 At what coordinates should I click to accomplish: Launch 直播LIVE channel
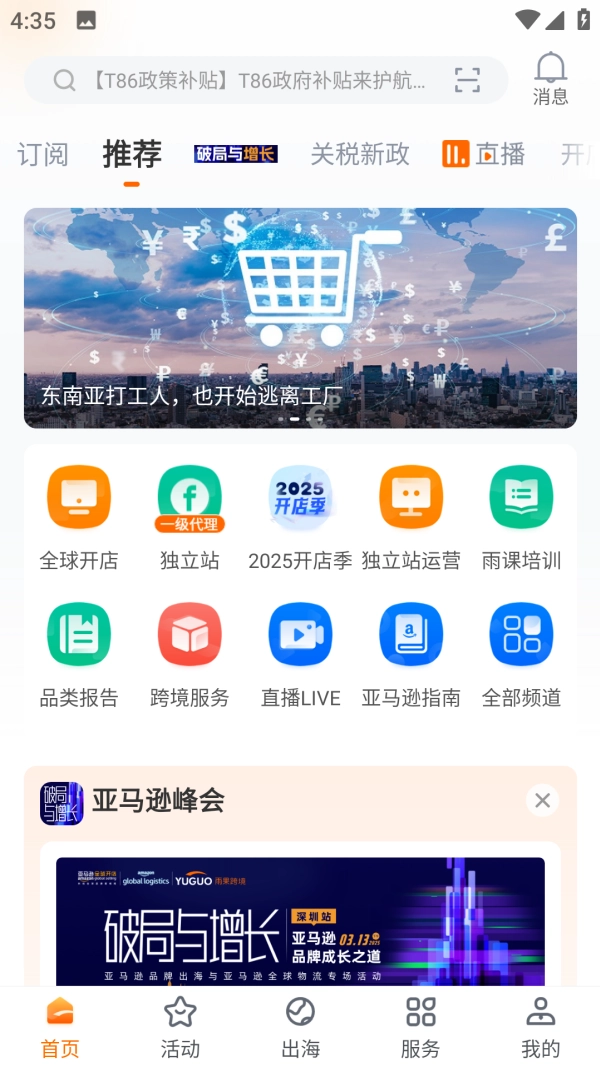pyautogui.click(x=300, y=653)
